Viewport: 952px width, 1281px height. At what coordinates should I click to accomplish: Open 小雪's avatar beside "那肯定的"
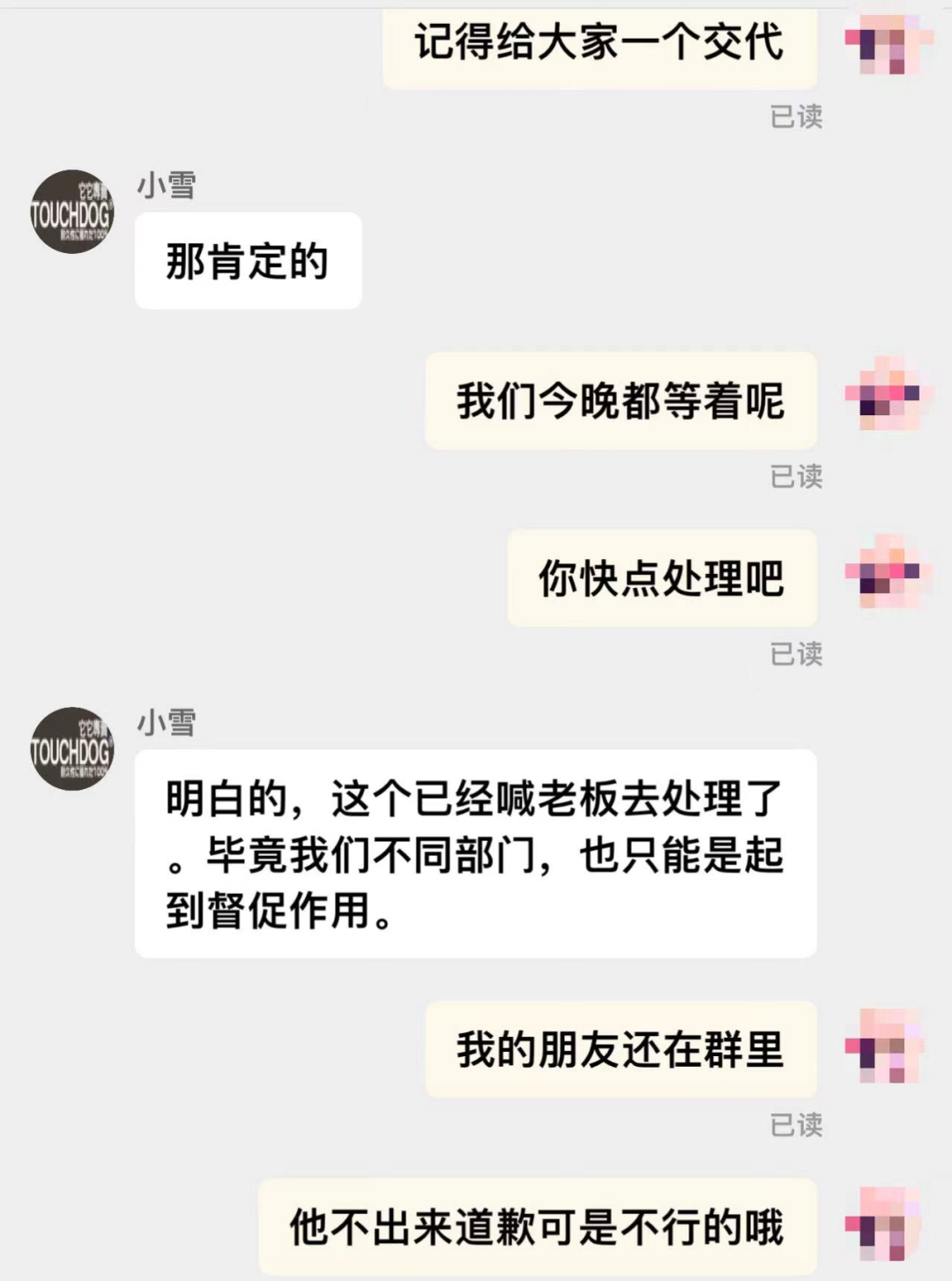click(x=72, y=212)
